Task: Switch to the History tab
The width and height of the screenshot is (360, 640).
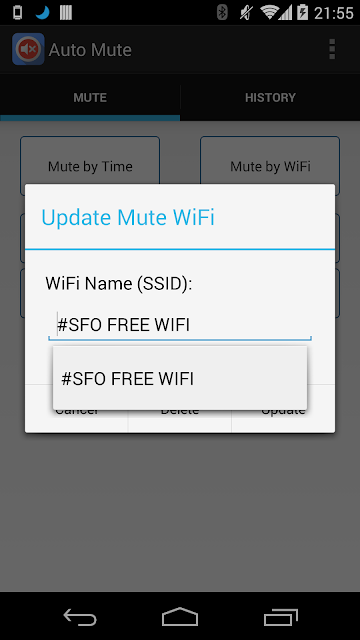Action: pyautogui.click(x=270, y=98)
